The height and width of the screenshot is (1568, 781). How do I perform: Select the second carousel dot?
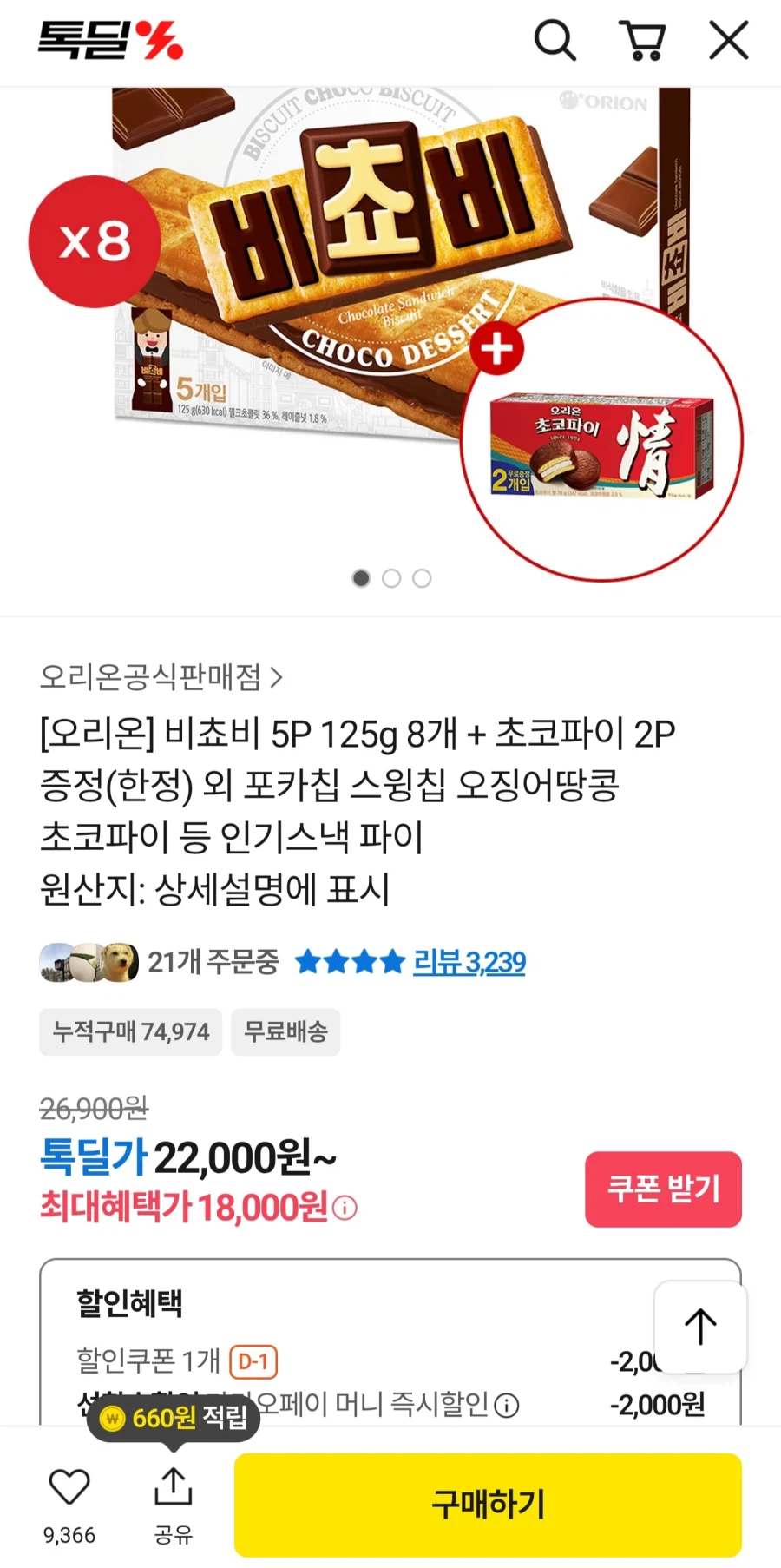391,578
